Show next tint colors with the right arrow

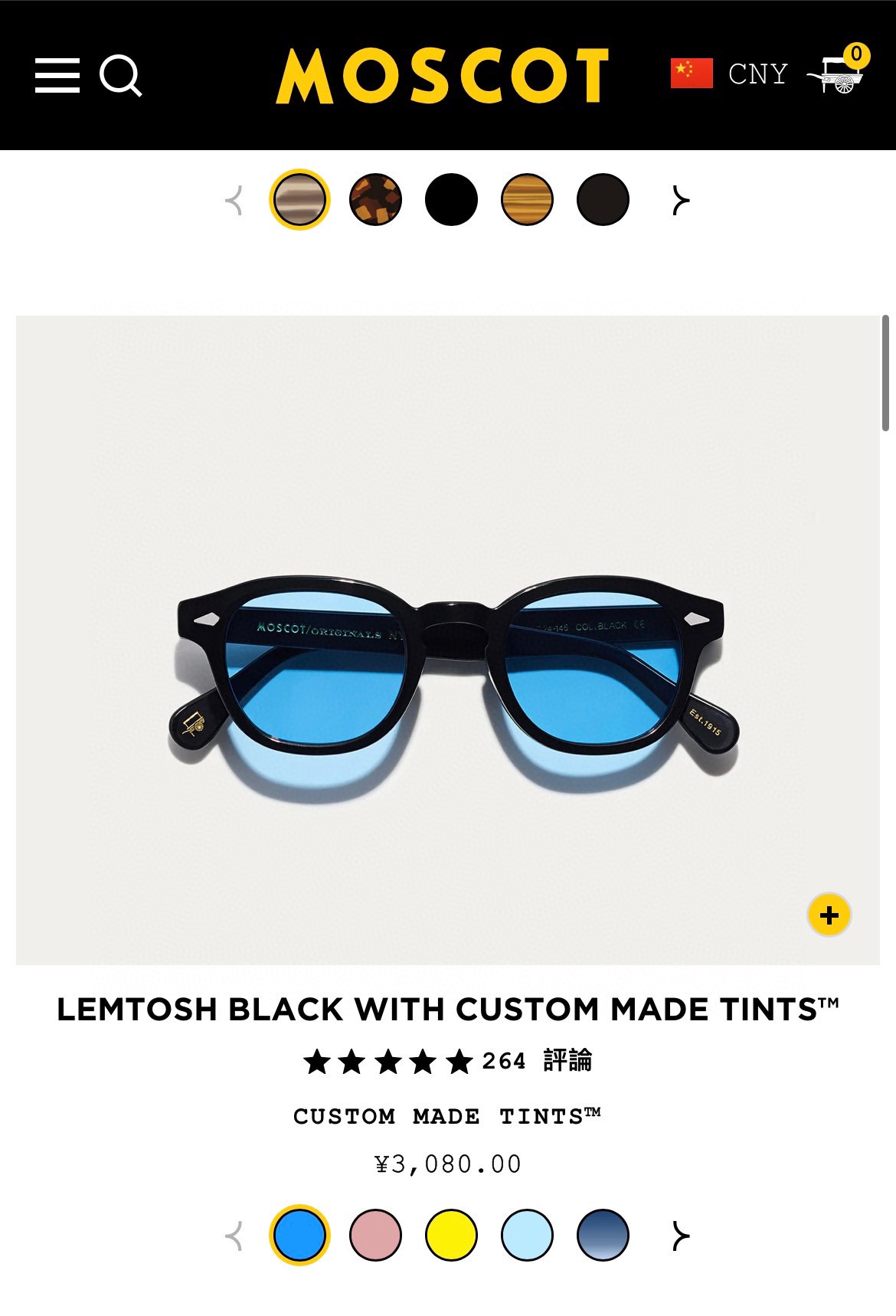tap(679, 1236)
